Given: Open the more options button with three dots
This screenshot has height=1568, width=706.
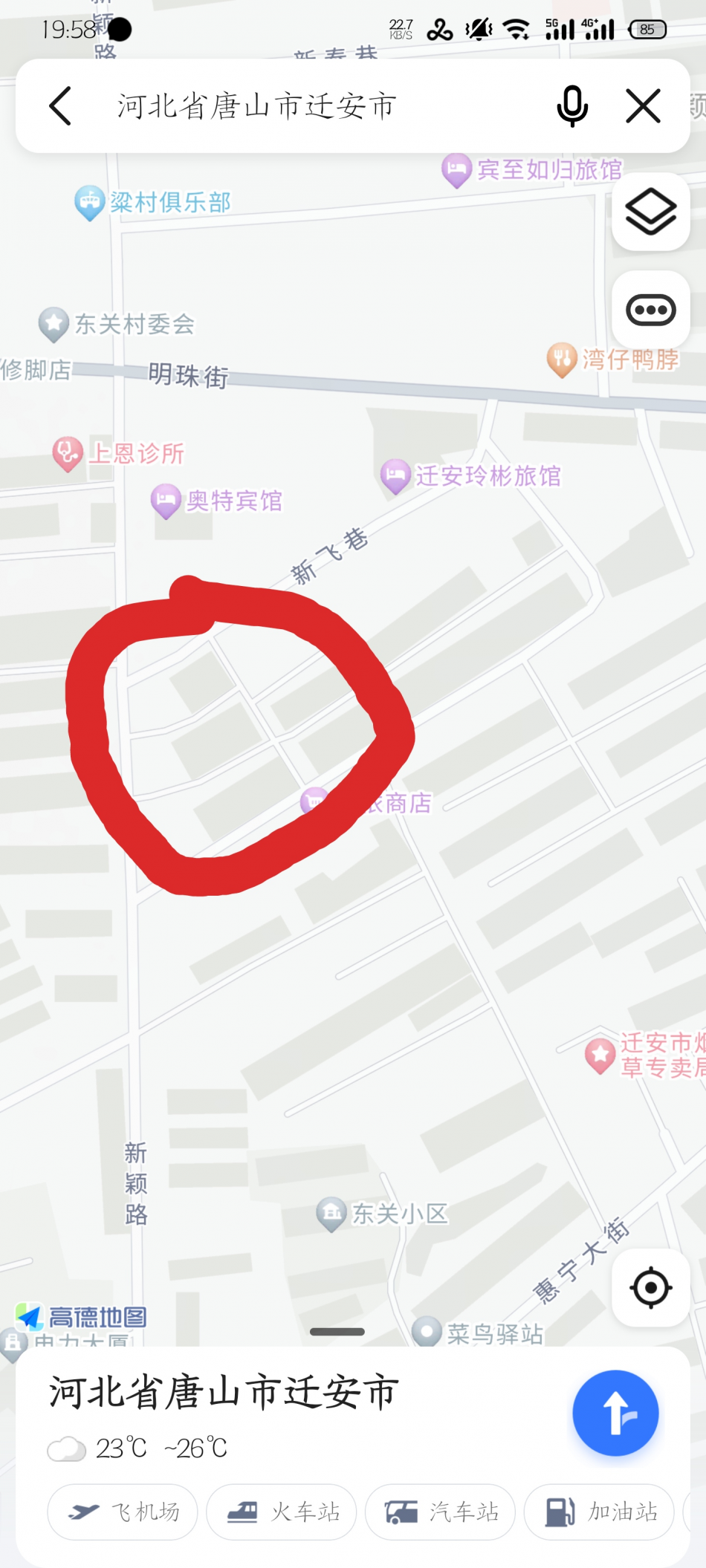Looking at the screenshot, I should (650, 310).
